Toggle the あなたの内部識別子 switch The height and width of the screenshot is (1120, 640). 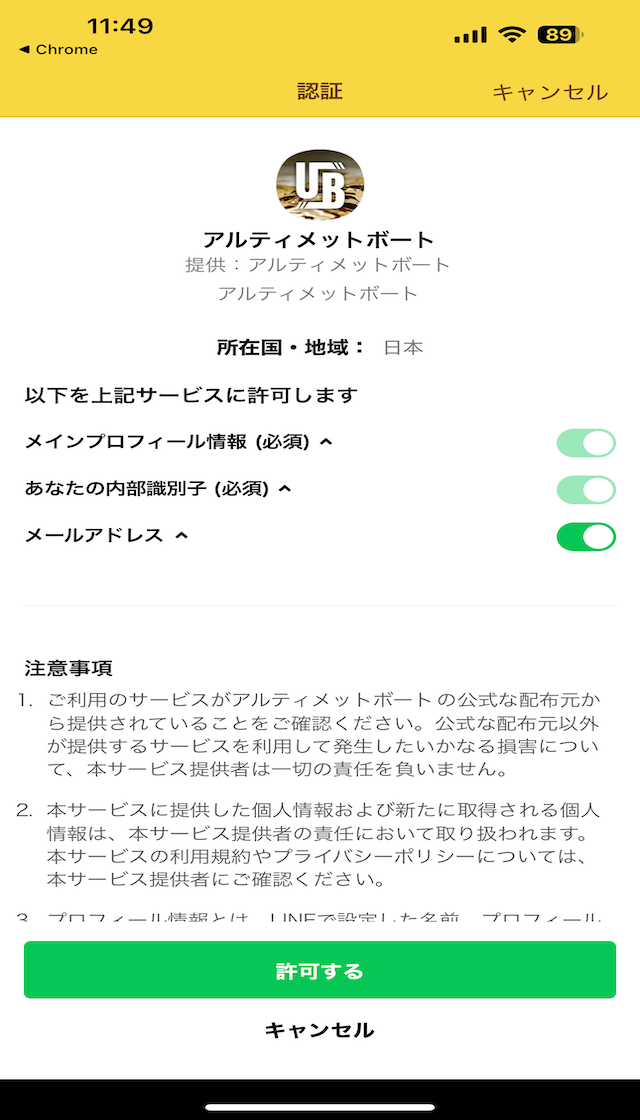(586, 489)
